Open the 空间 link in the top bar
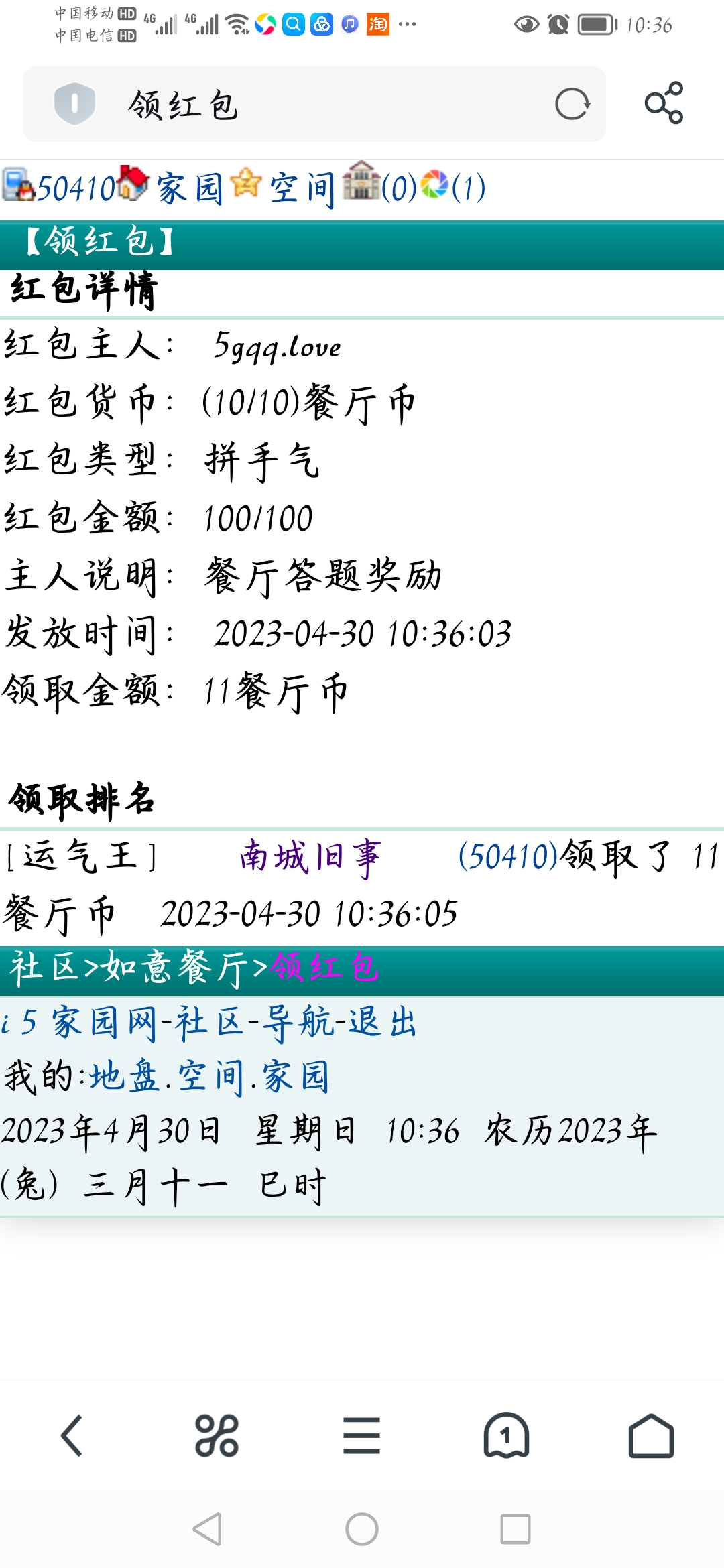The width and height of the screenshot is (724, 1568). [302, 188]
